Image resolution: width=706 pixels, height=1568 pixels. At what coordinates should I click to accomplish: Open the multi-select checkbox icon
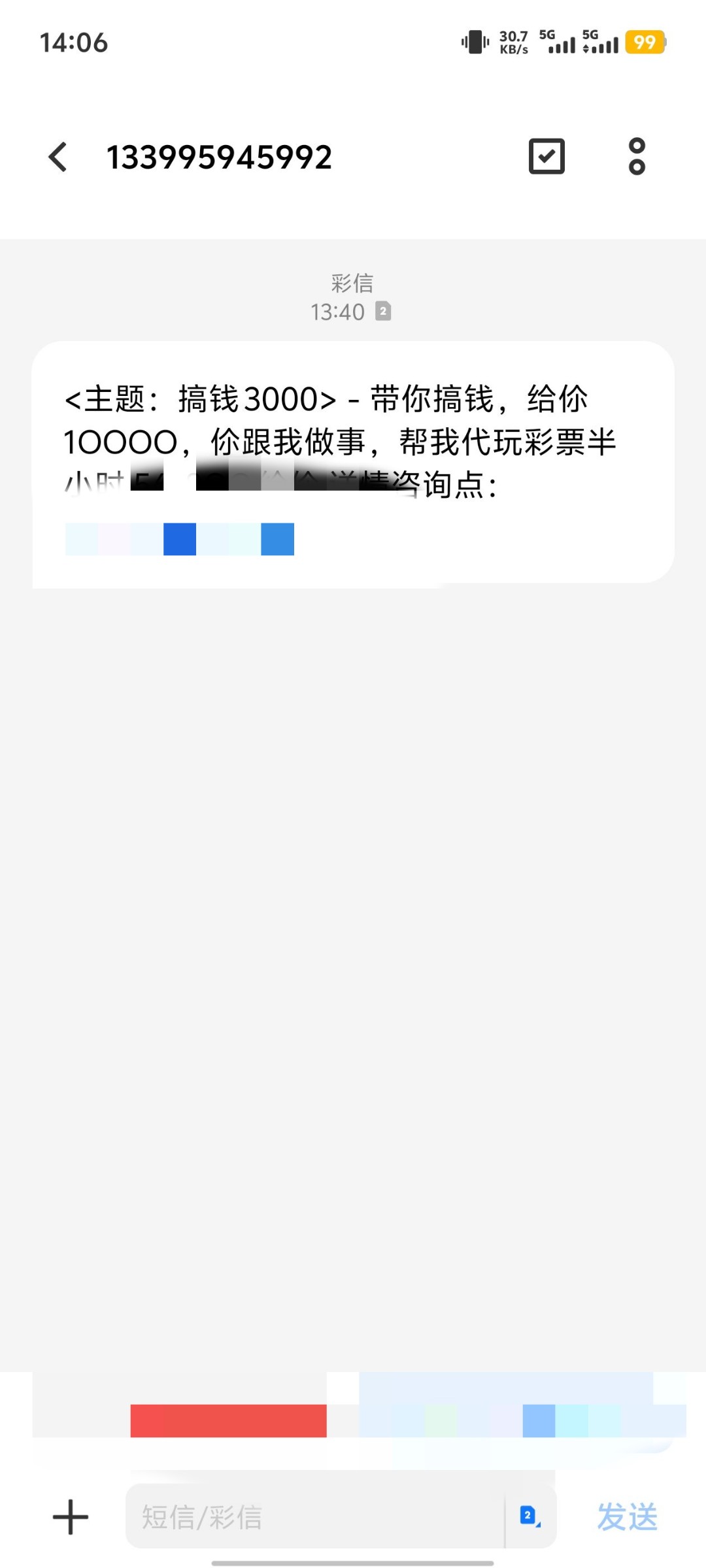[546, 156]
